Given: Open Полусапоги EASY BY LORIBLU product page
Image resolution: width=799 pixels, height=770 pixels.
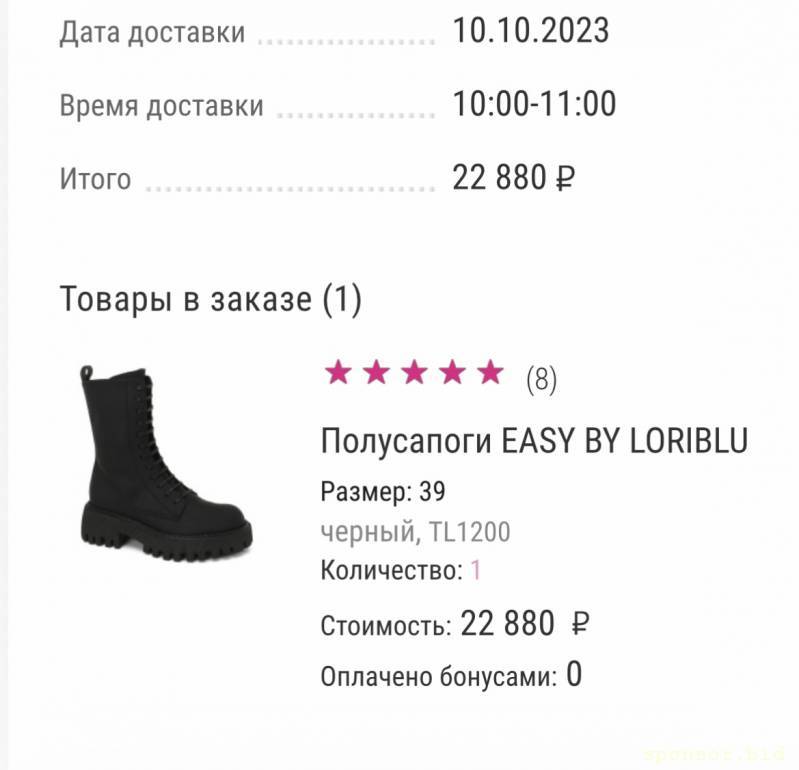Looking at the screenshot, I should coord(534,441).
